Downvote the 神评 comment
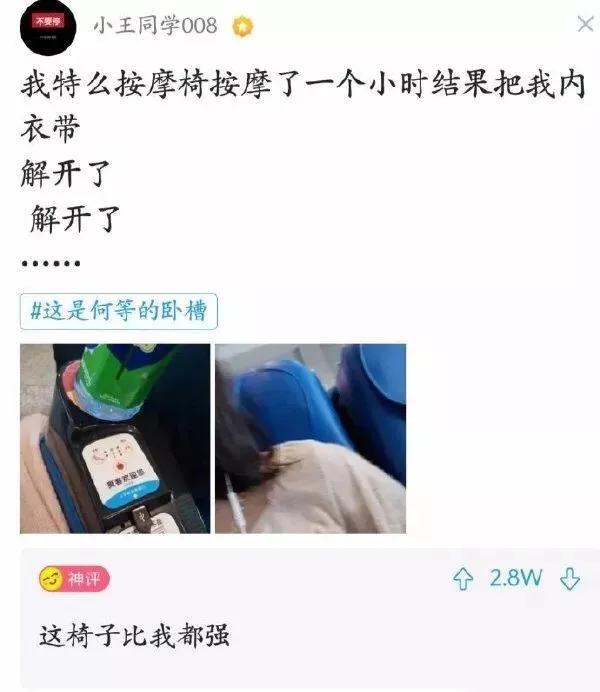600x692 pixels. click(x=569, y=580)
